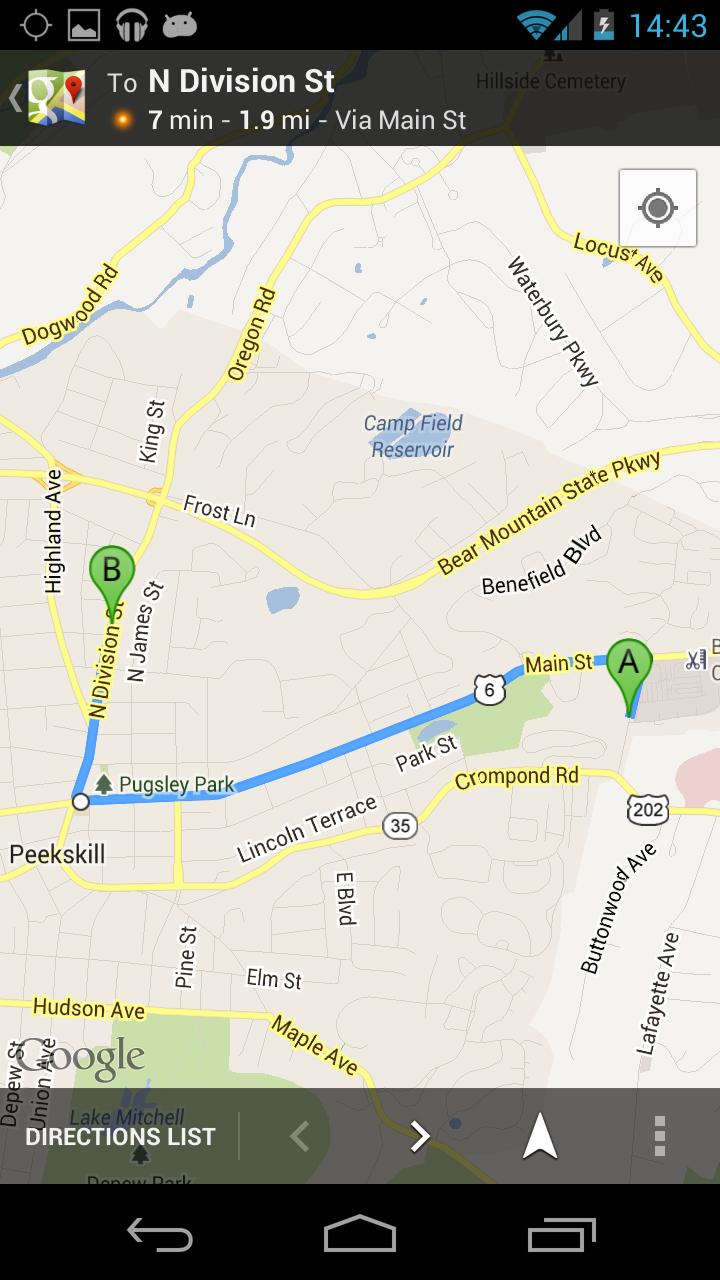Viewport: 720px width, 1280px height.
Task: Go to the next direction step
Action: 420,1136
